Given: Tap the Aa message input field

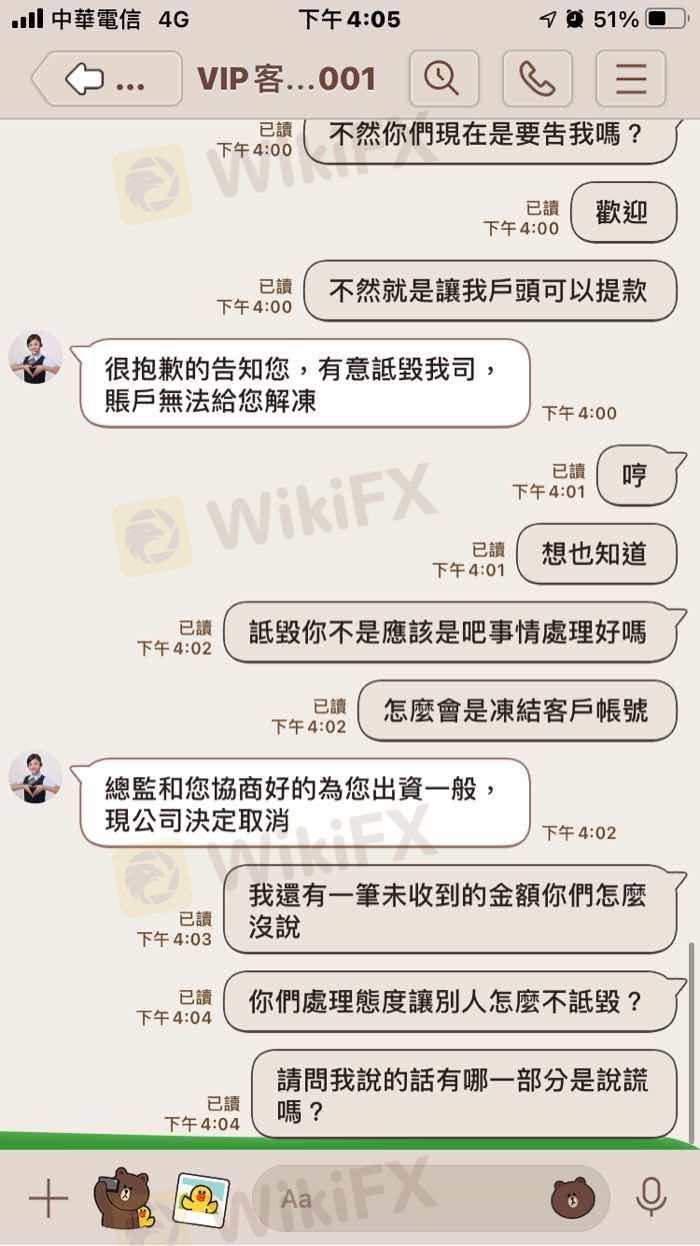Looking at the screenshot, I should pyautogui.click(x=400, y=1197).
